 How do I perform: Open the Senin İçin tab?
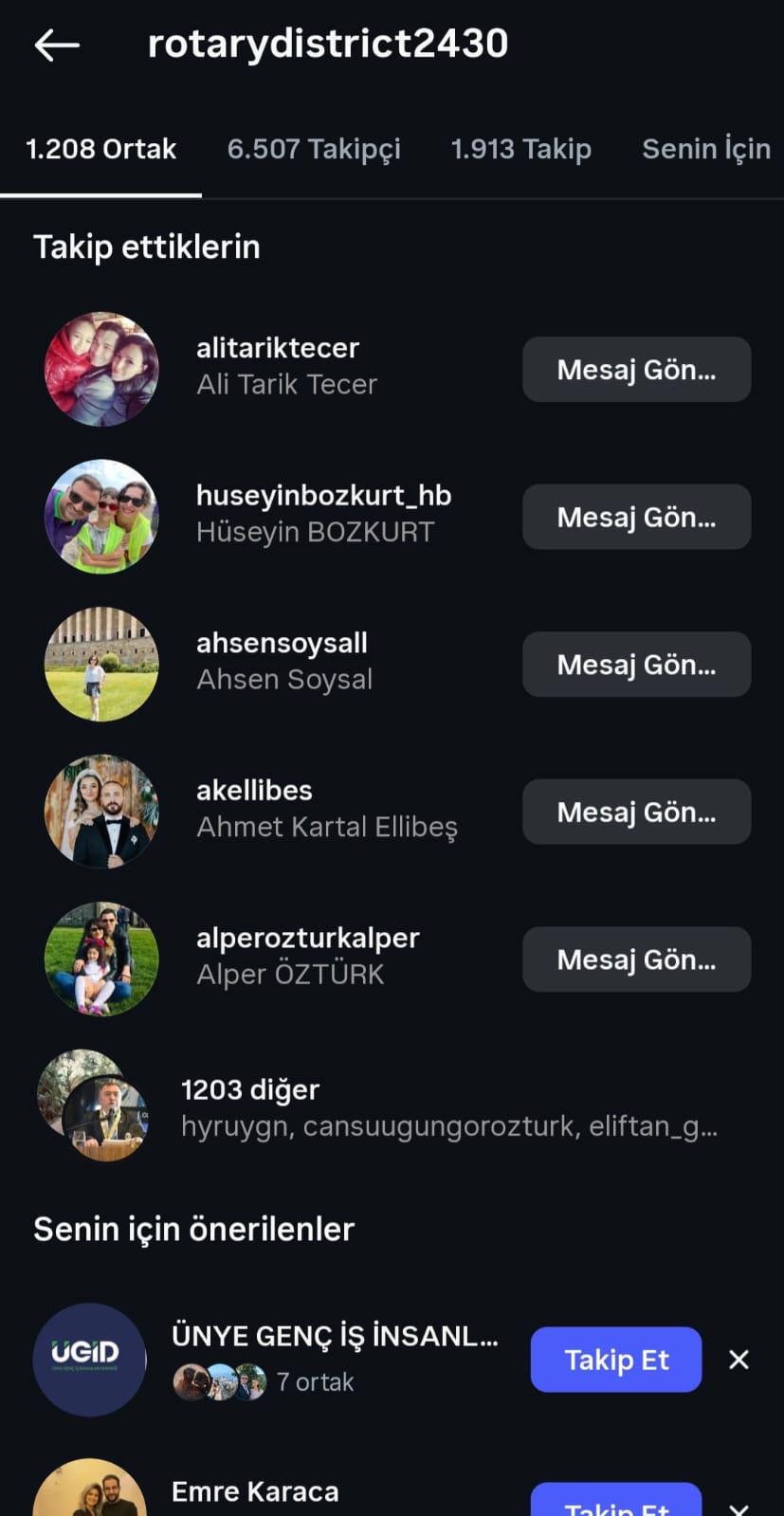pos(705,149)
